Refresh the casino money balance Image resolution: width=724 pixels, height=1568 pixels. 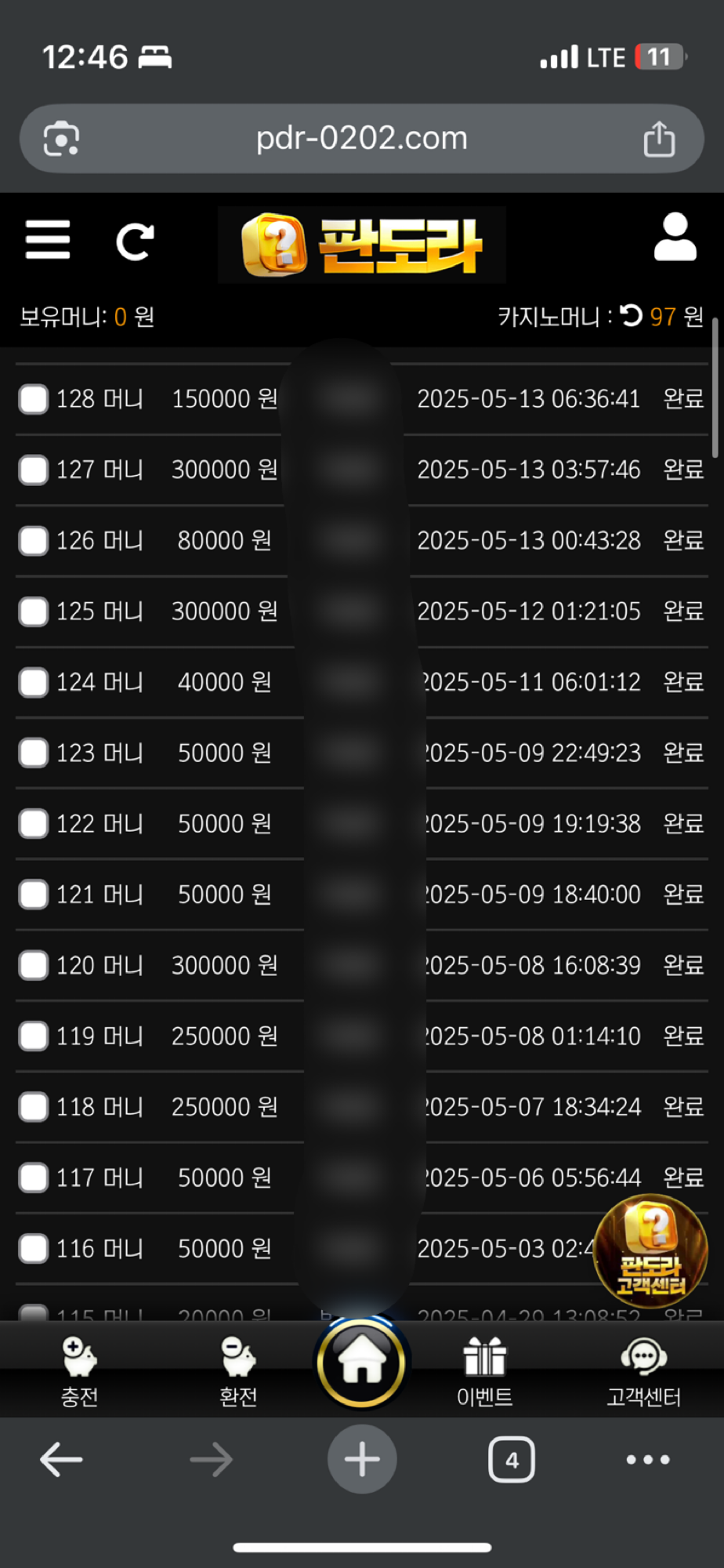[x=631, y=316]
